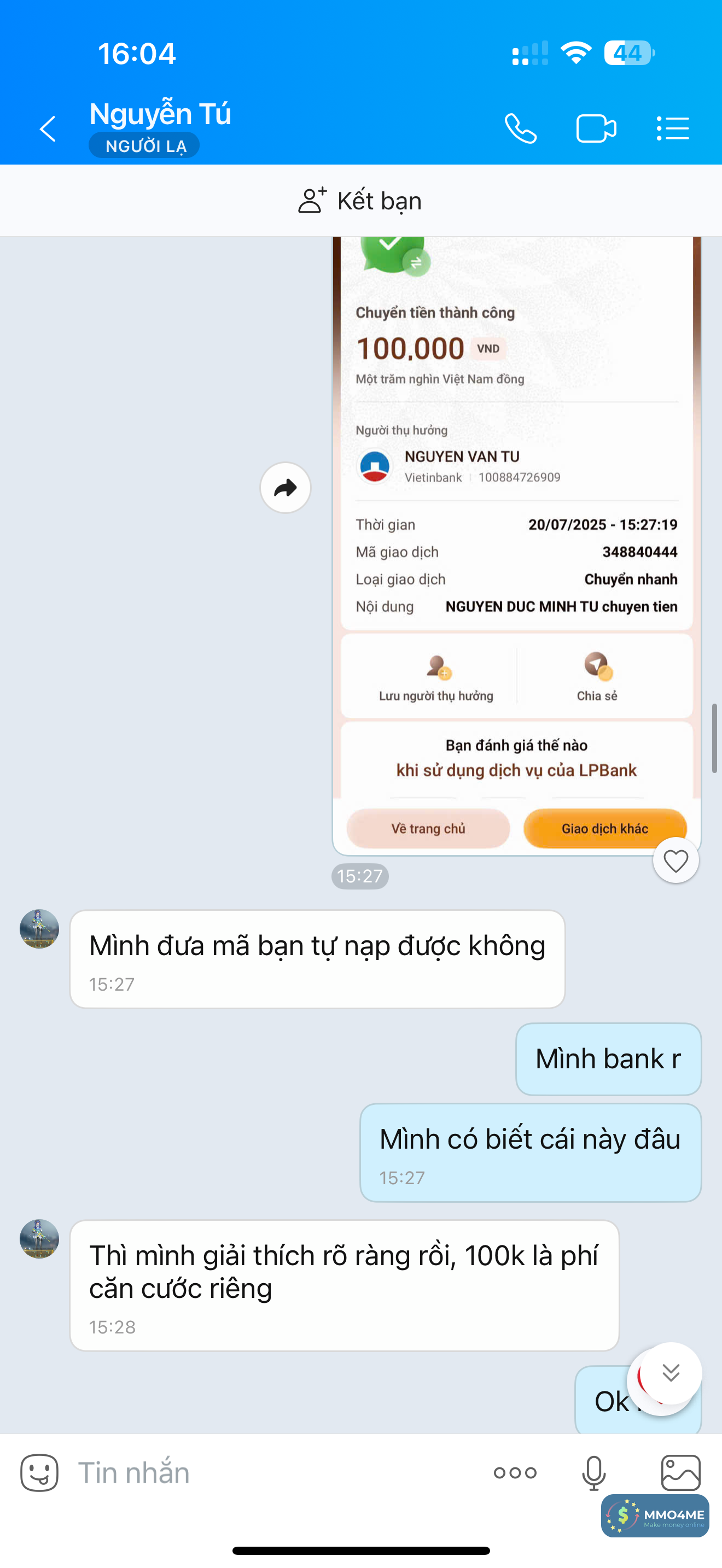Start a video call with Nguyễn Tú

596,128
